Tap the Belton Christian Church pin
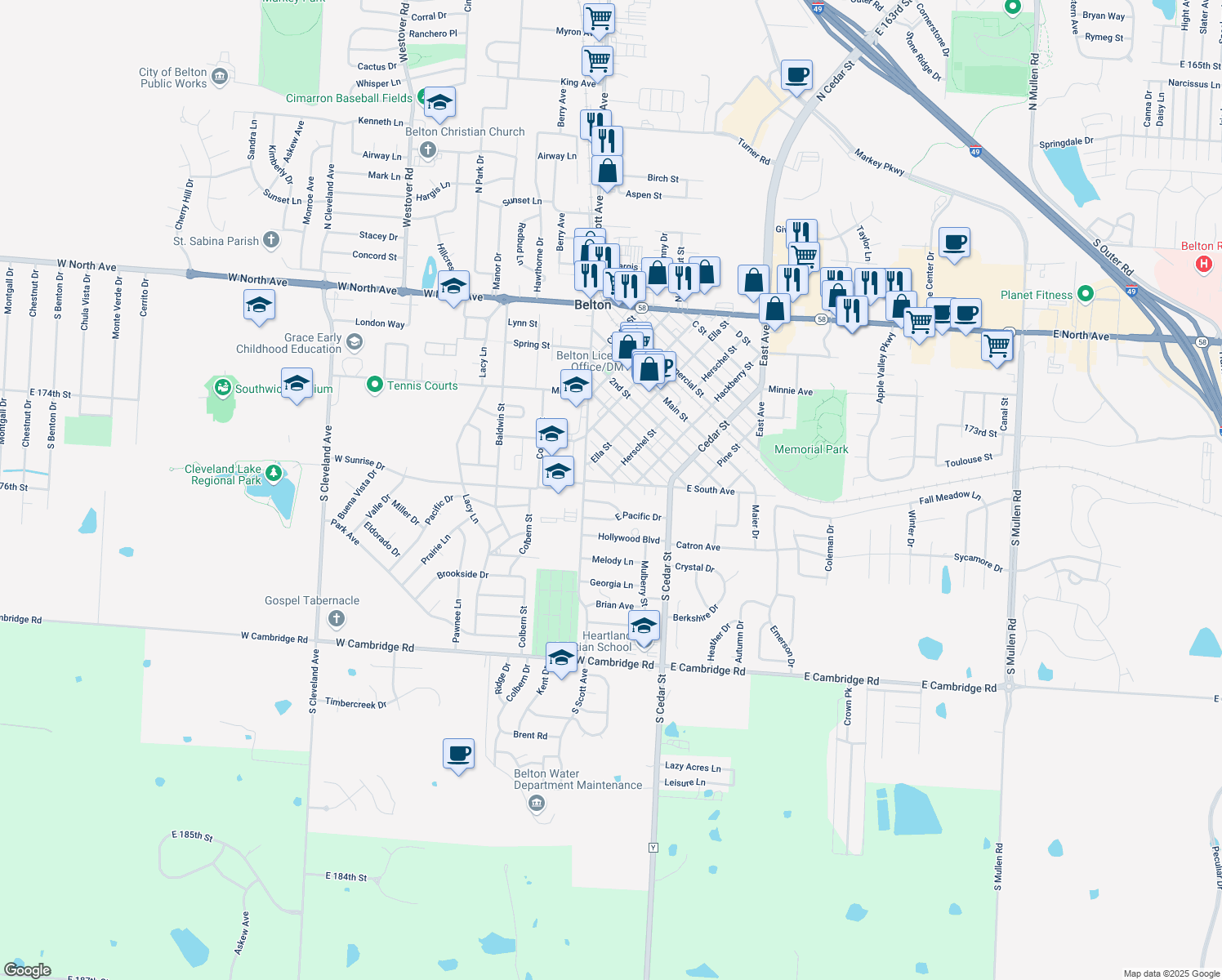Viewport: 1222px width, 980px height. pyautogui.click(x=427, y=149)
